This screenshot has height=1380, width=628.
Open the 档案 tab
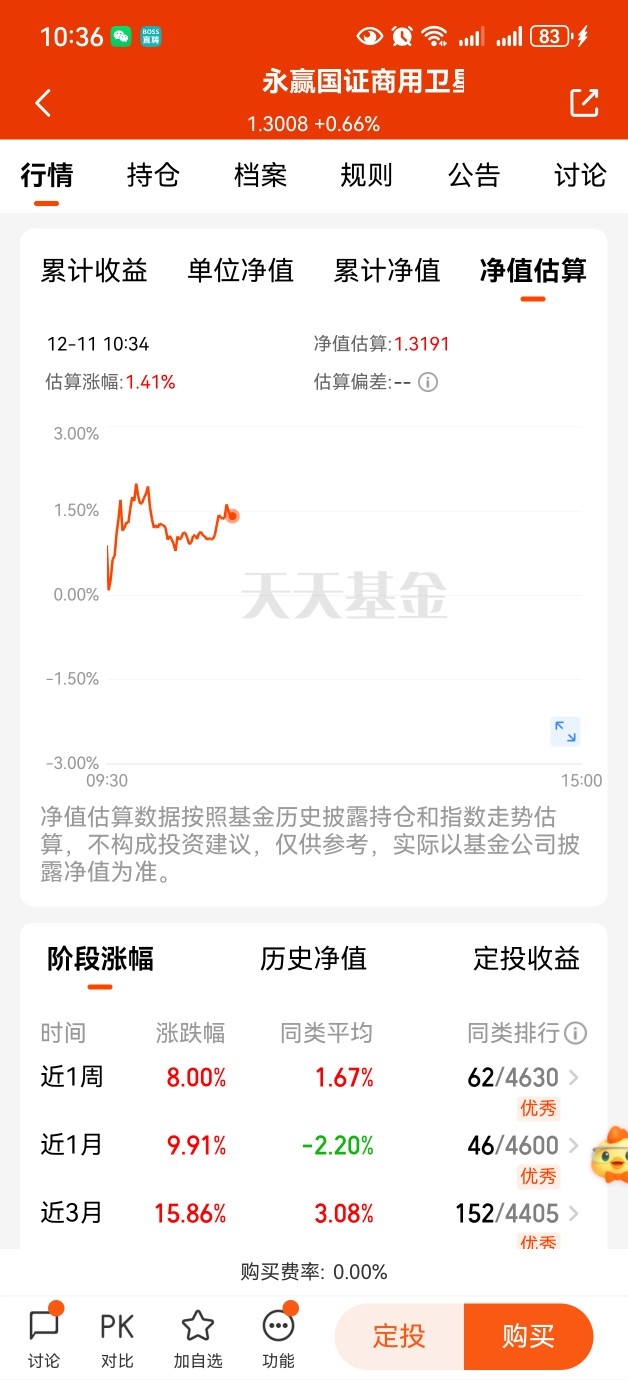(260, 175)
